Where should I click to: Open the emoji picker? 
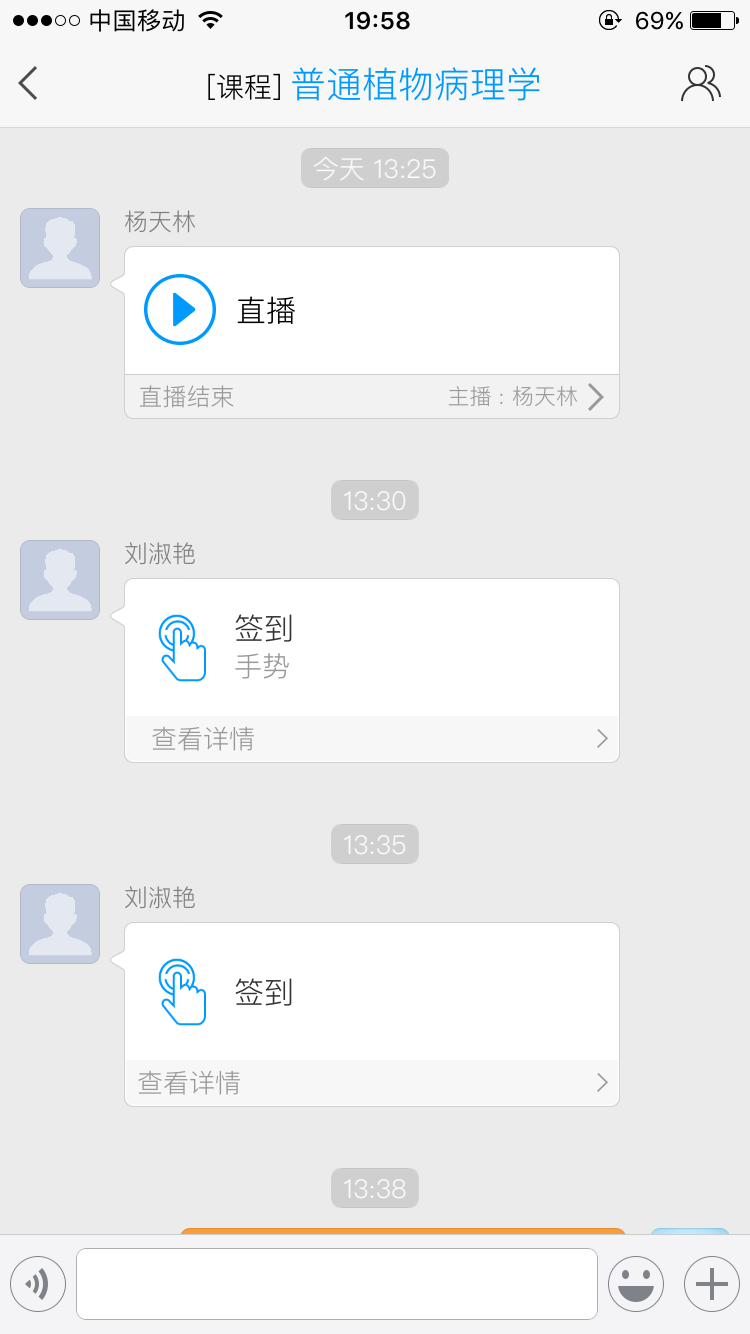(636, 1284)
